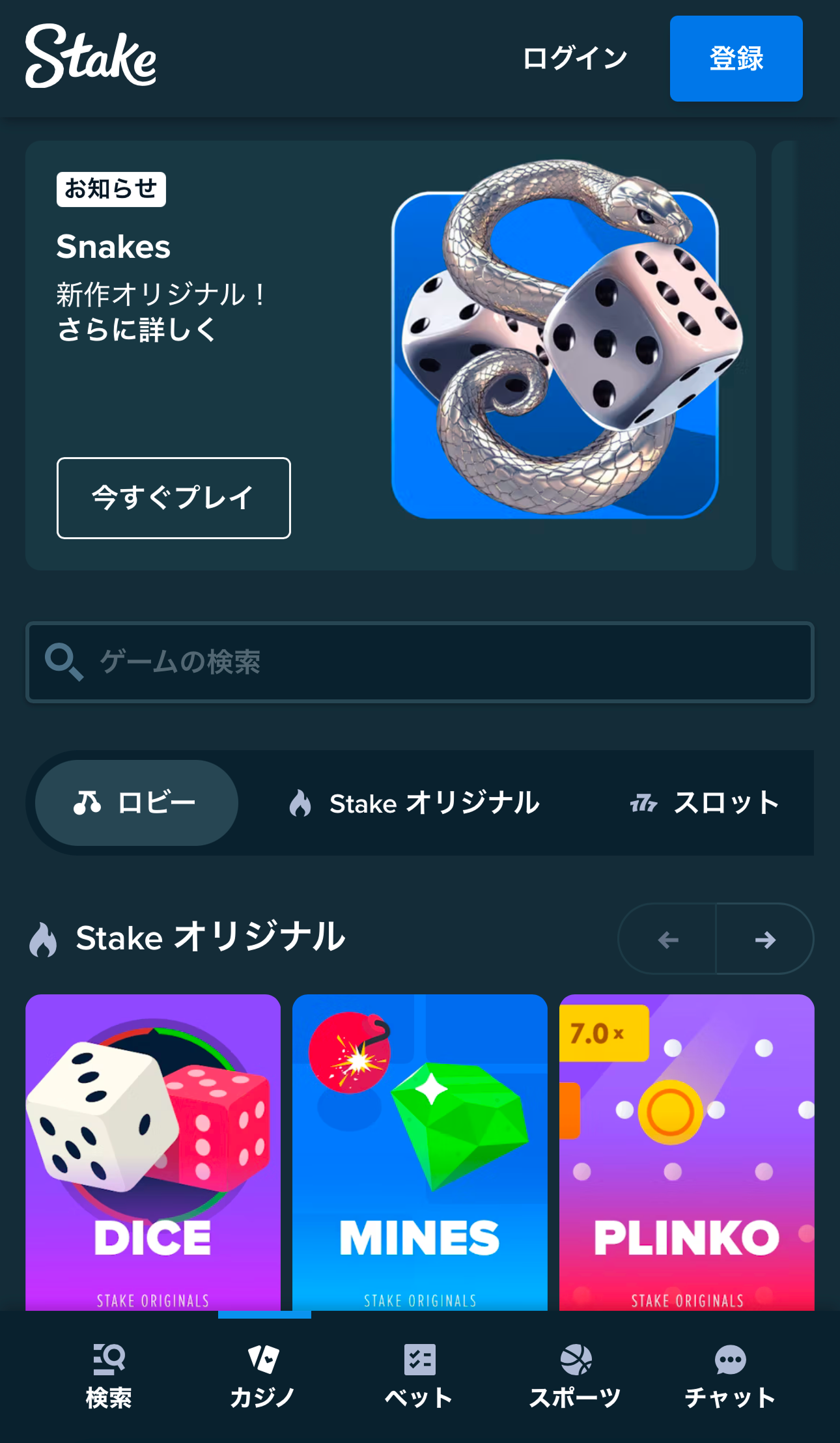Tap the 登録 register button

pos(736,59)
